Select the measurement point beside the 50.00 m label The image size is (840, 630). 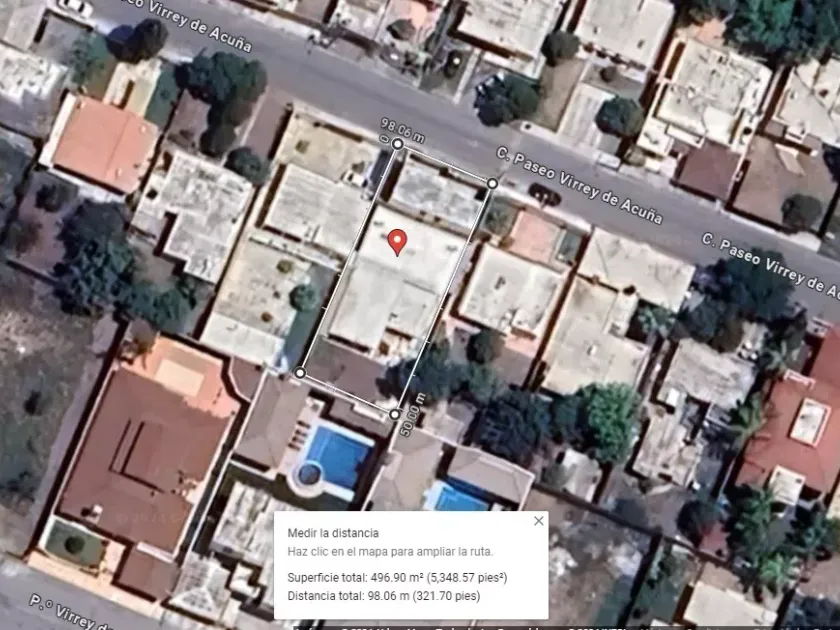coord(395,414)
